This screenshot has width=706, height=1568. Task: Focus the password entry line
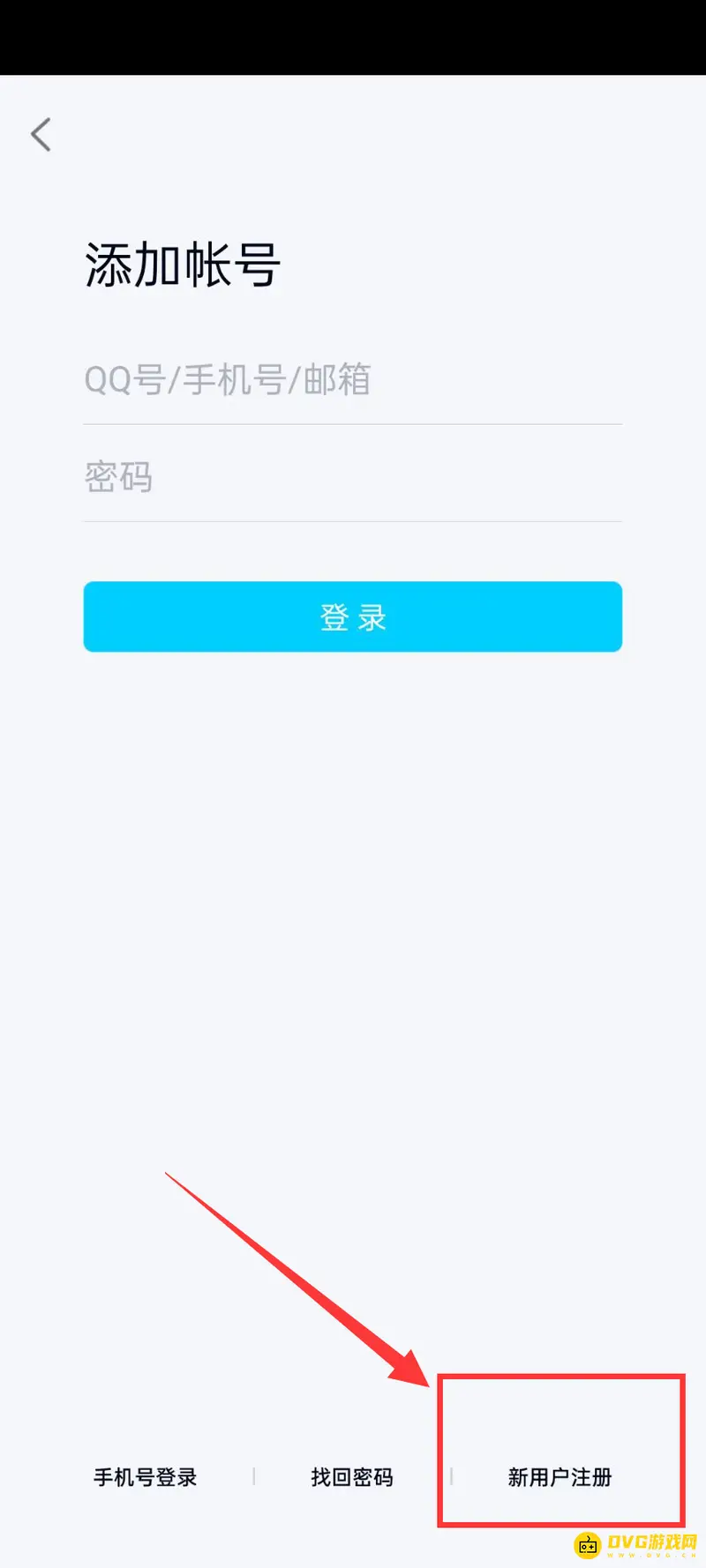[353, 476]
